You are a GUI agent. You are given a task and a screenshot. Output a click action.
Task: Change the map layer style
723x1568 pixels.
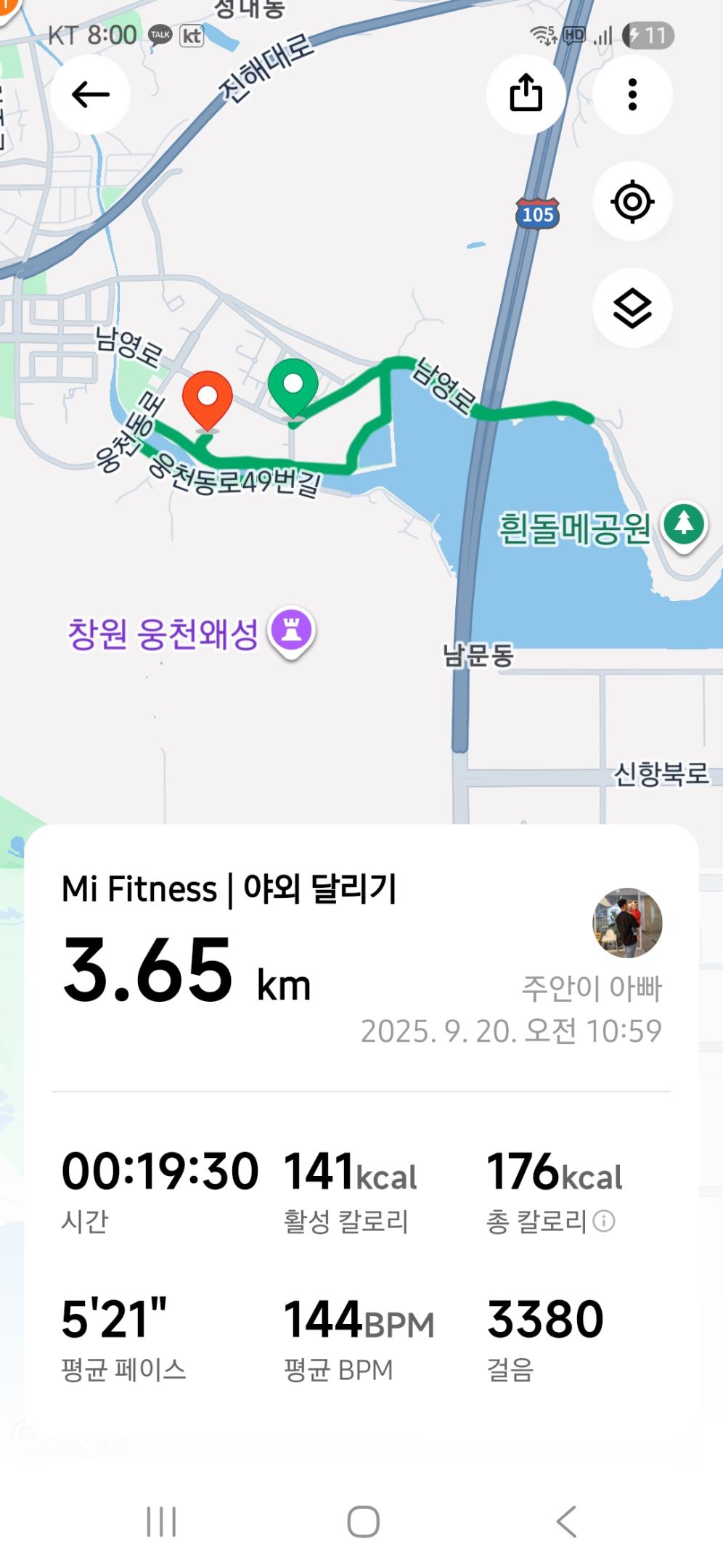point(632,309)
